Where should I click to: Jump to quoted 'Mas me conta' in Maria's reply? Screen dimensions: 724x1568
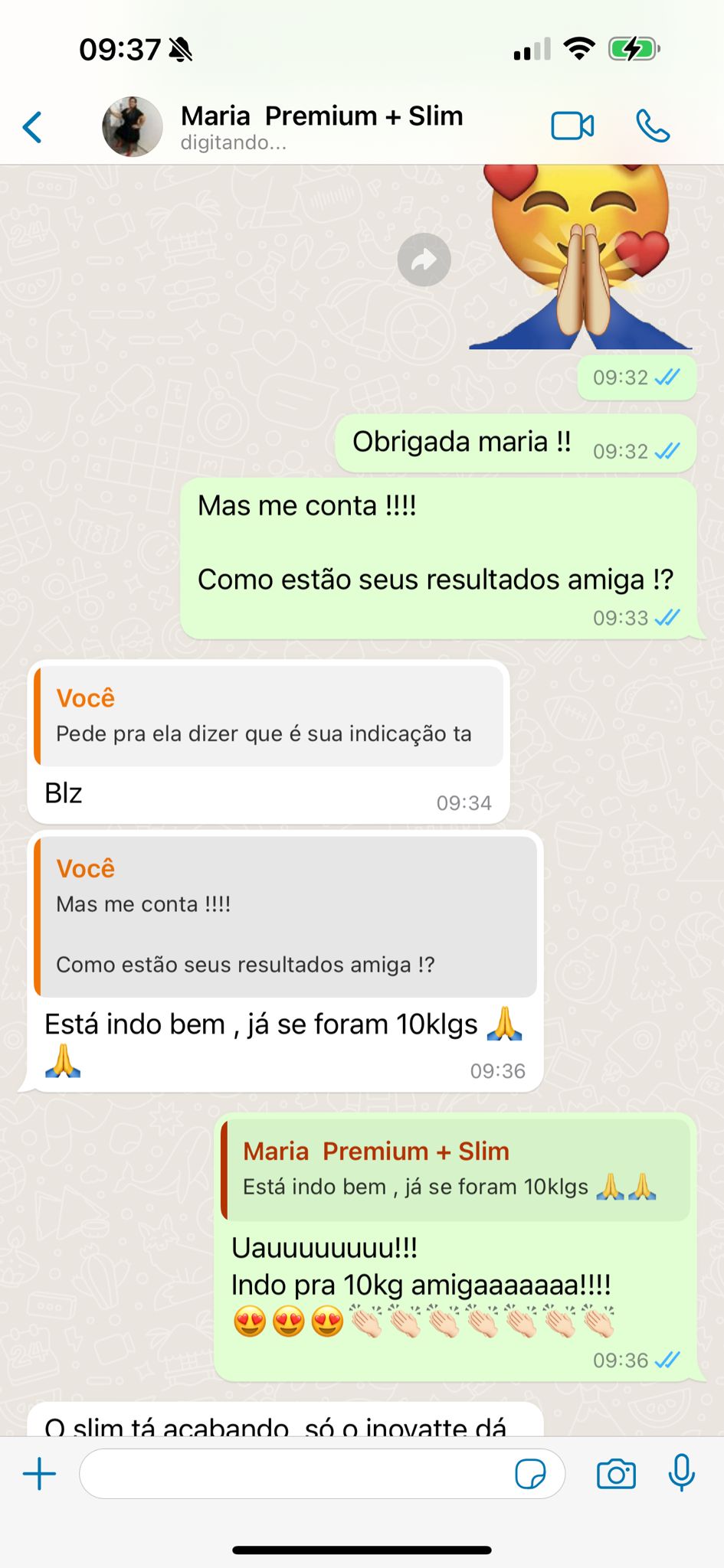point(286,916)
